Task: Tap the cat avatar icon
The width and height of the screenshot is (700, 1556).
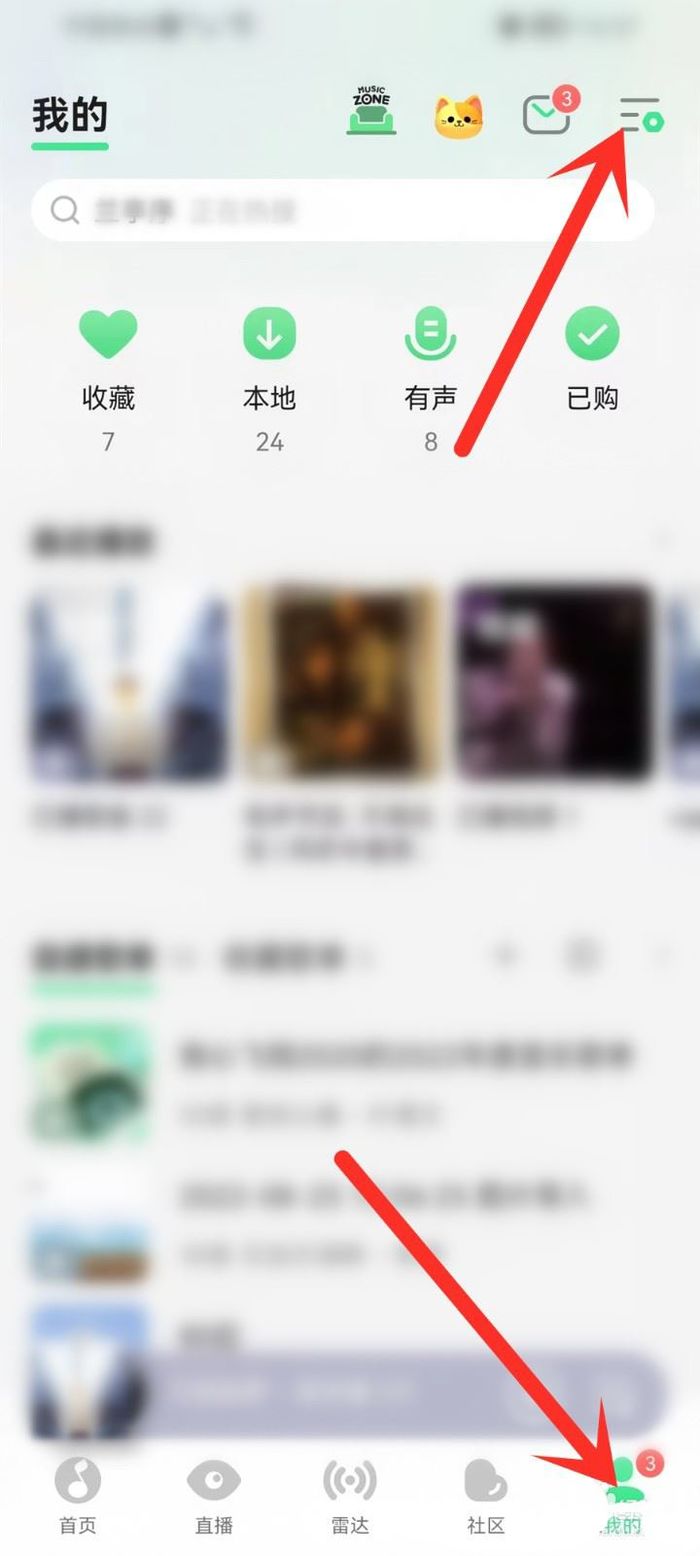Action: (458, 117)
